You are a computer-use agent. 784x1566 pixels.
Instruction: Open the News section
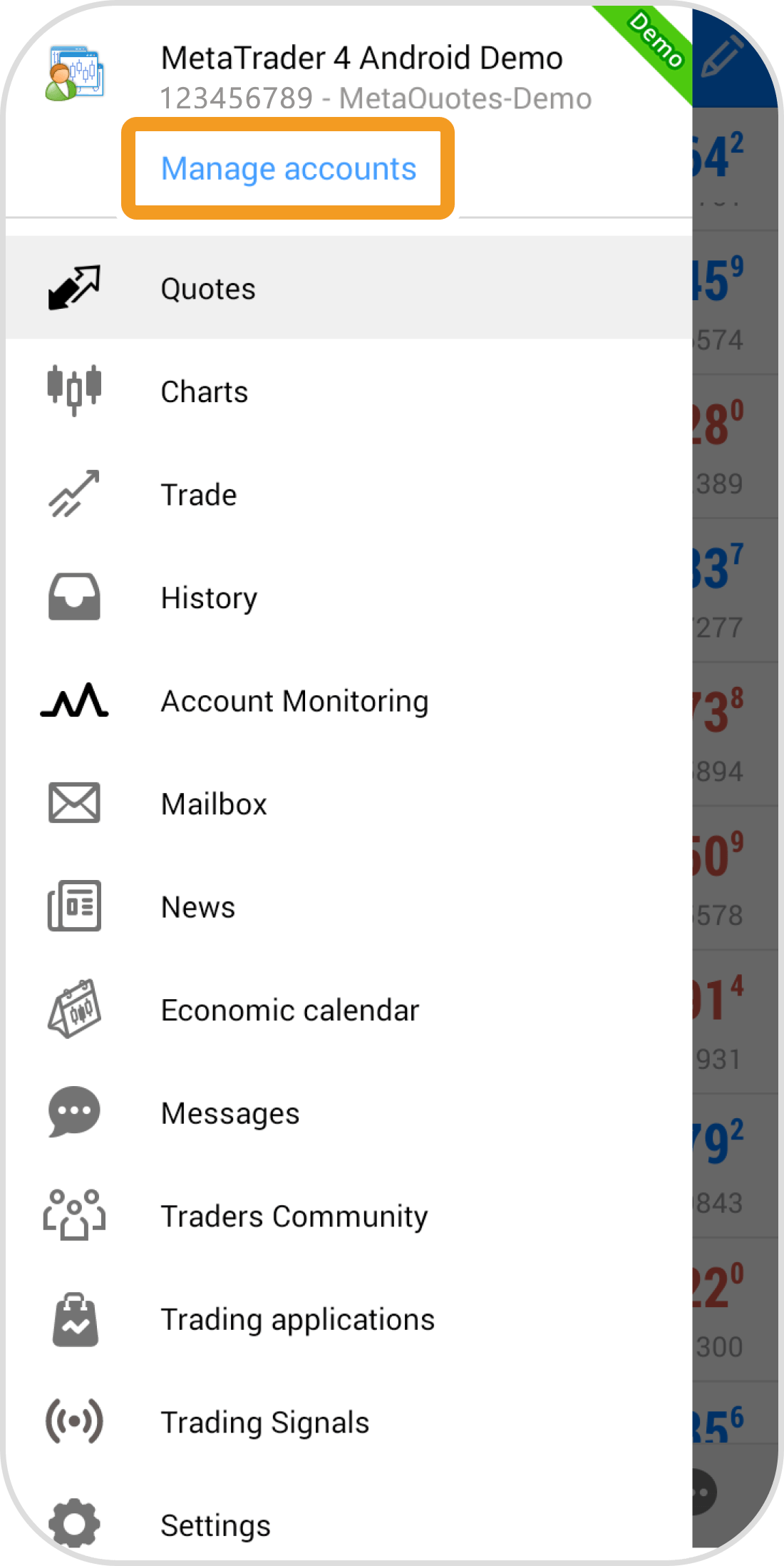[198, 907]
